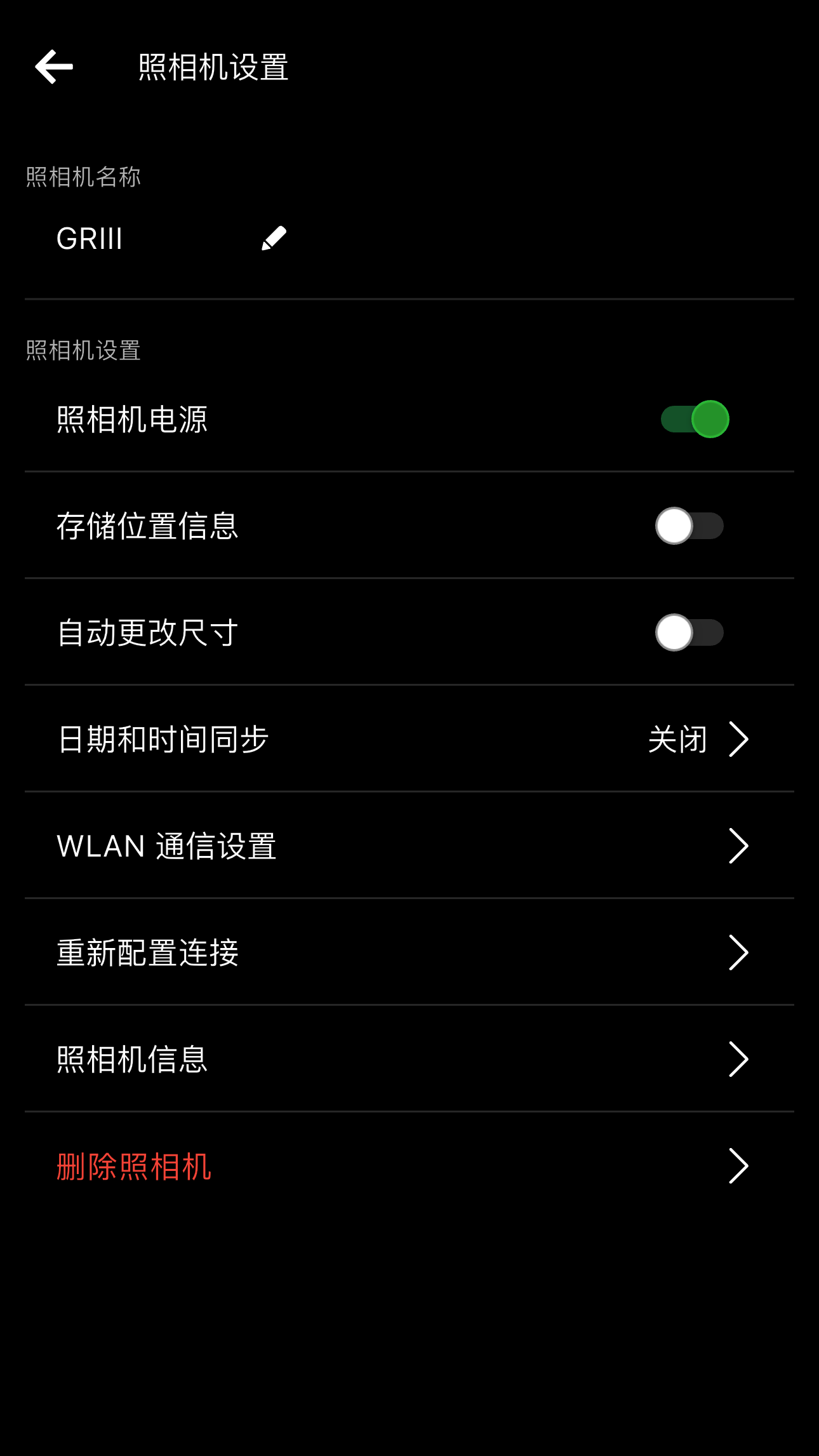
Task: Click the chevron beside 删除照相机
Action: click(x=738, y=1165)
